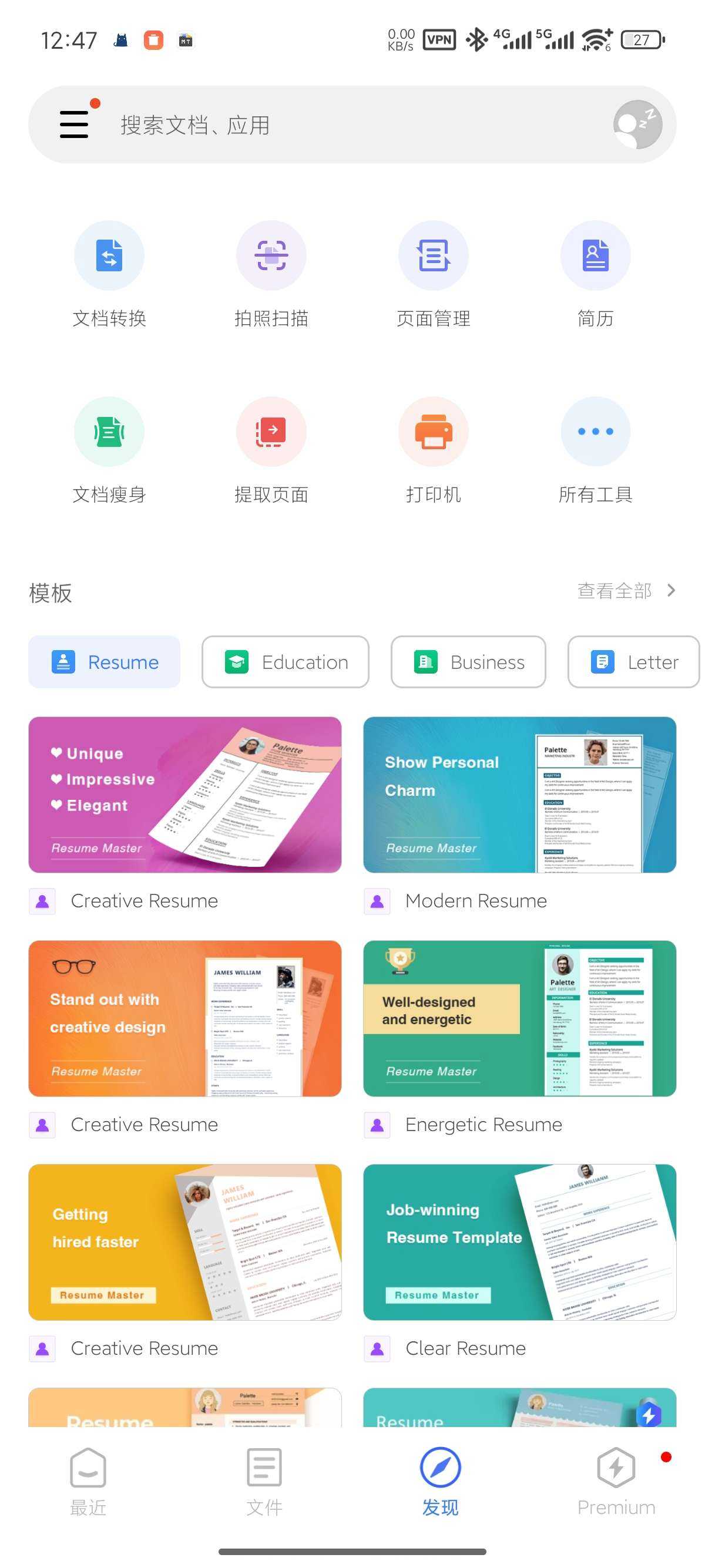Select the Letter template chip

coord(633,662)
